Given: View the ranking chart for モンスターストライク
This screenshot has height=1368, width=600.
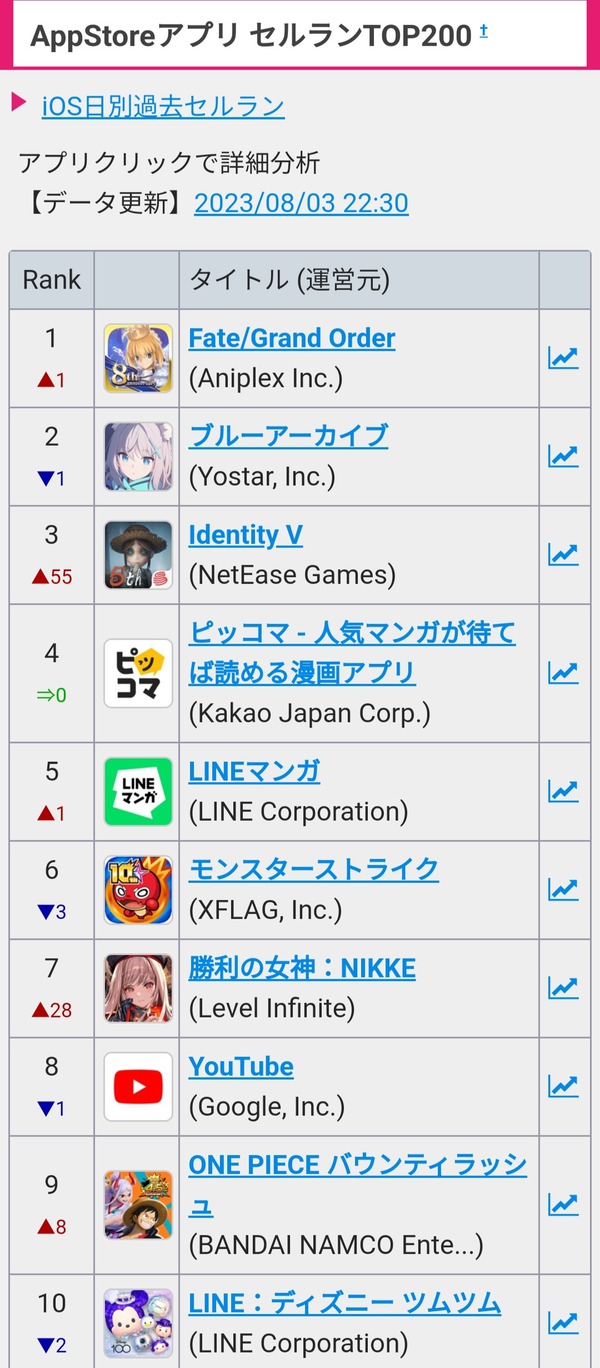Looking at the screenshot, I should point(563,889).
